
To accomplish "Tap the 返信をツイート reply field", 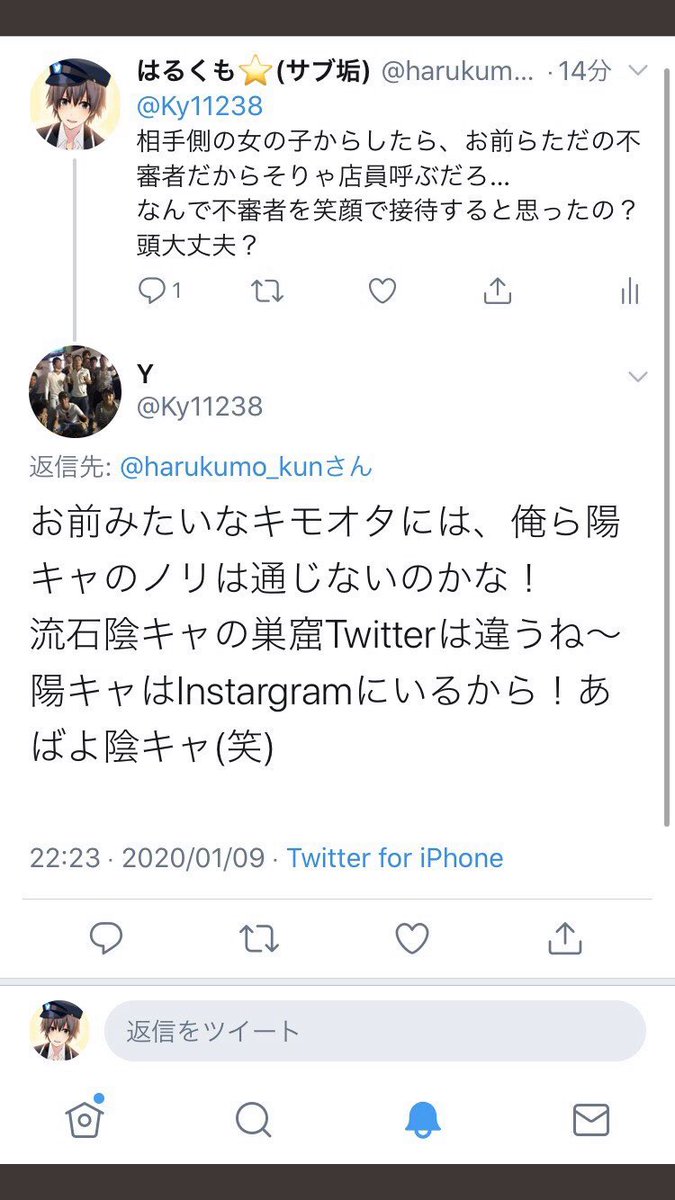I will [x=375, y=1031].
